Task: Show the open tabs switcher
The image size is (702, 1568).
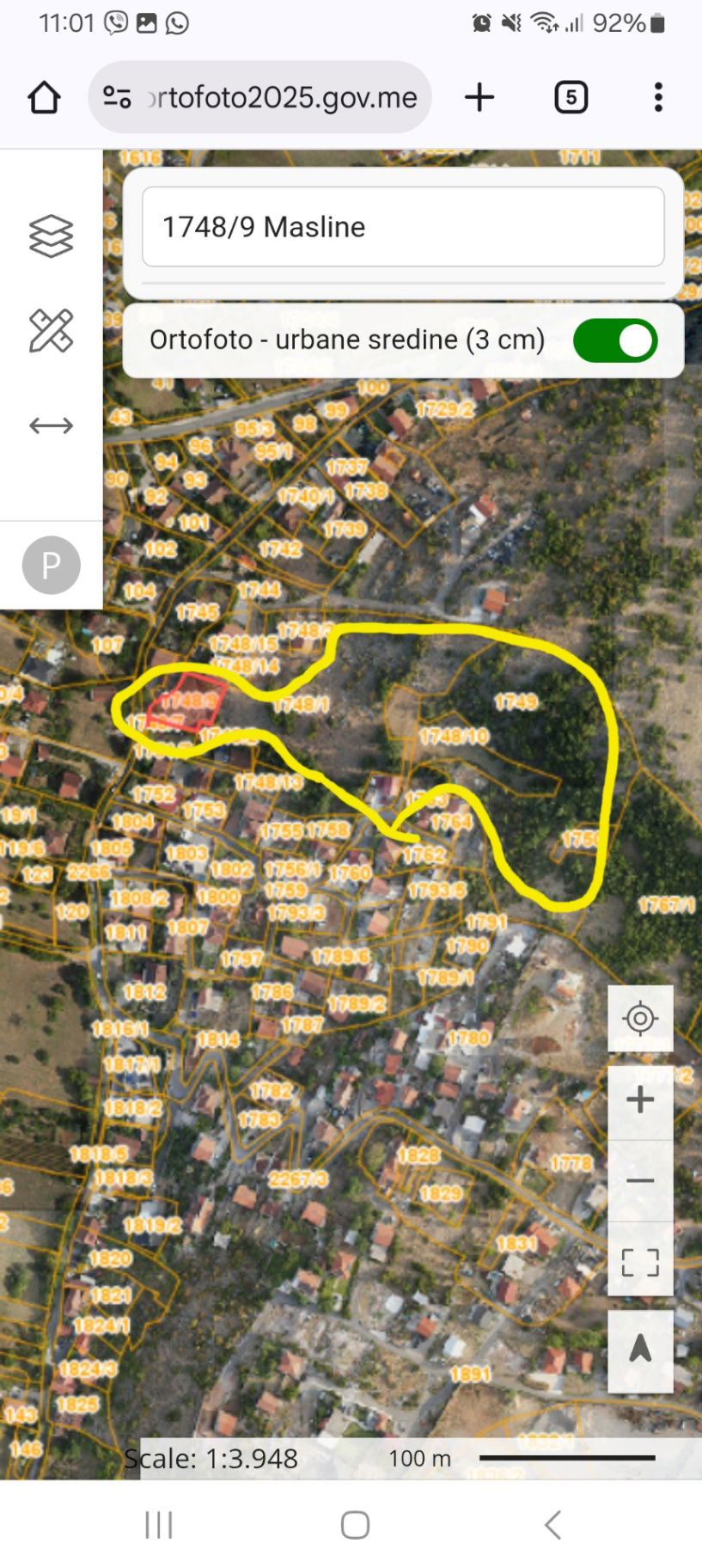Action: click(x=571, y=98)
